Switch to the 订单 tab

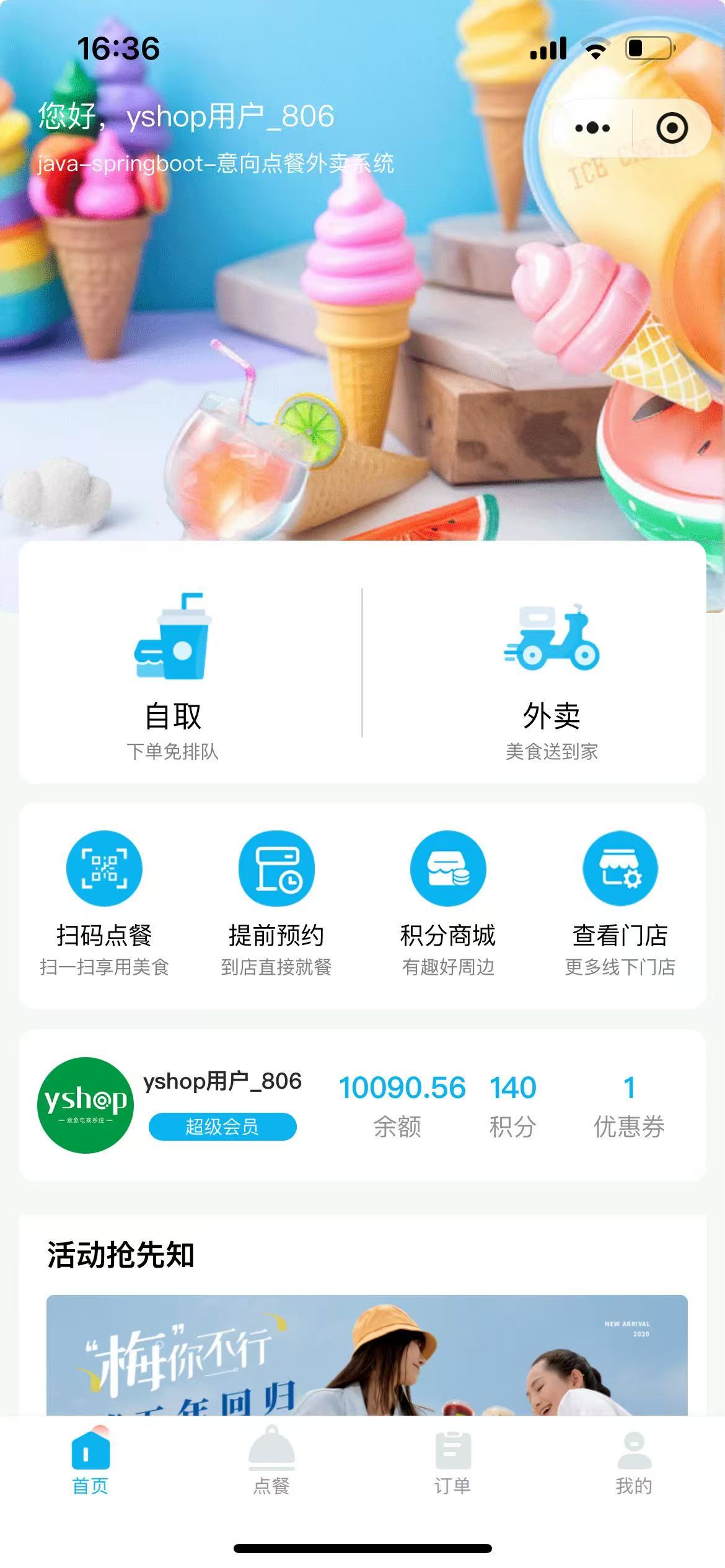point(452,1460)
